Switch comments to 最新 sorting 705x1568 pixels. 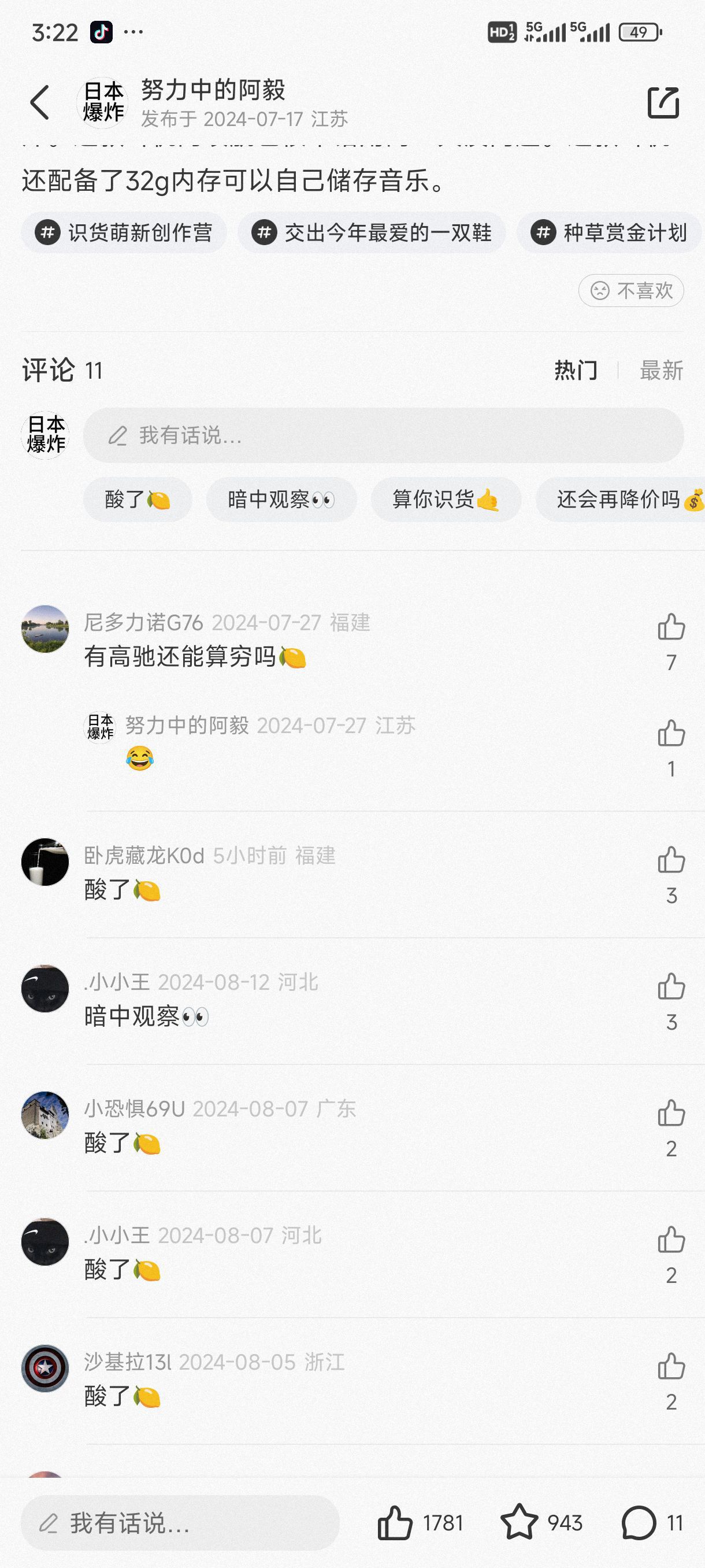point(661,370)
